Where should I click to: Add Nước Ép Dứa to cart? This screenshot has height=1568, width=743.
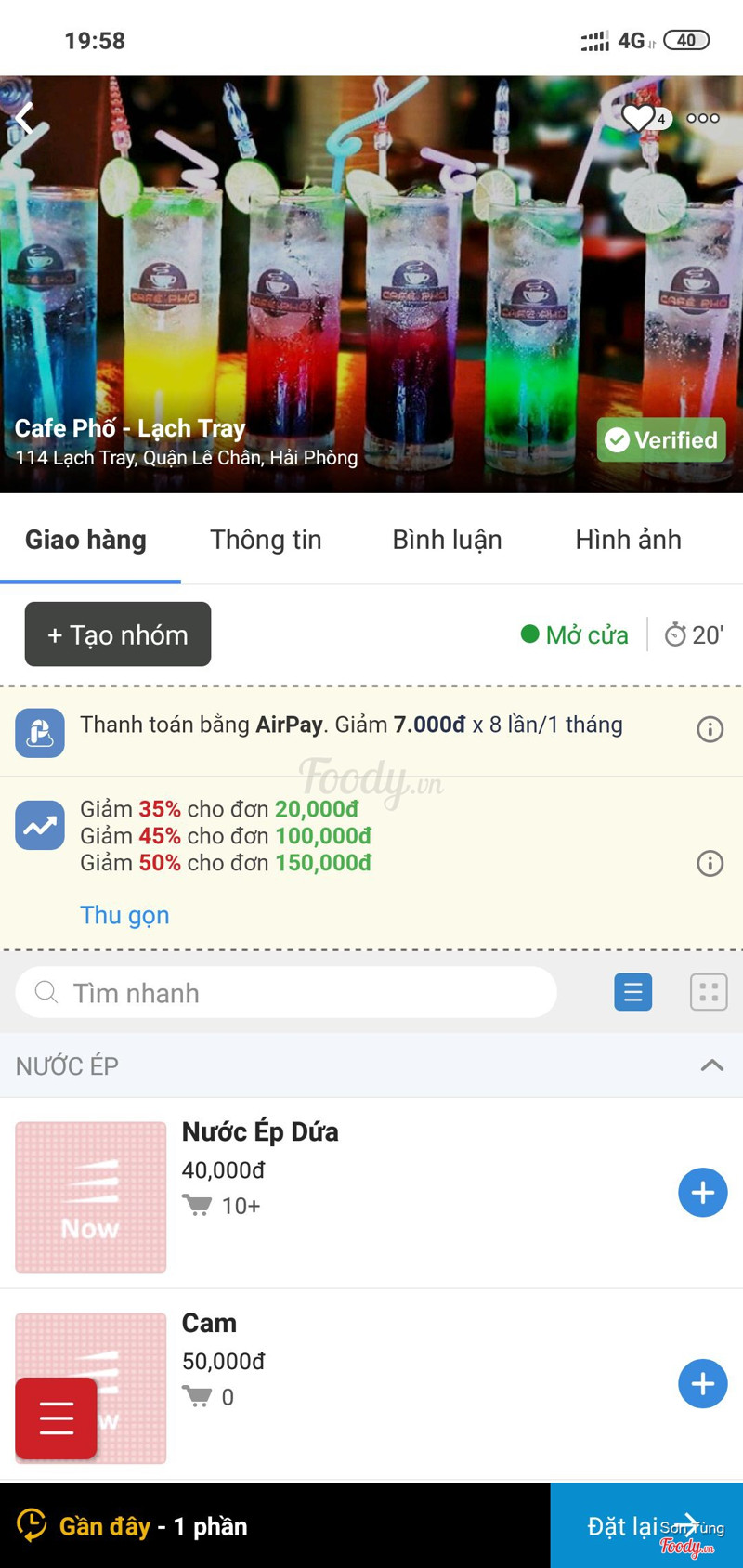(702, 1193)
